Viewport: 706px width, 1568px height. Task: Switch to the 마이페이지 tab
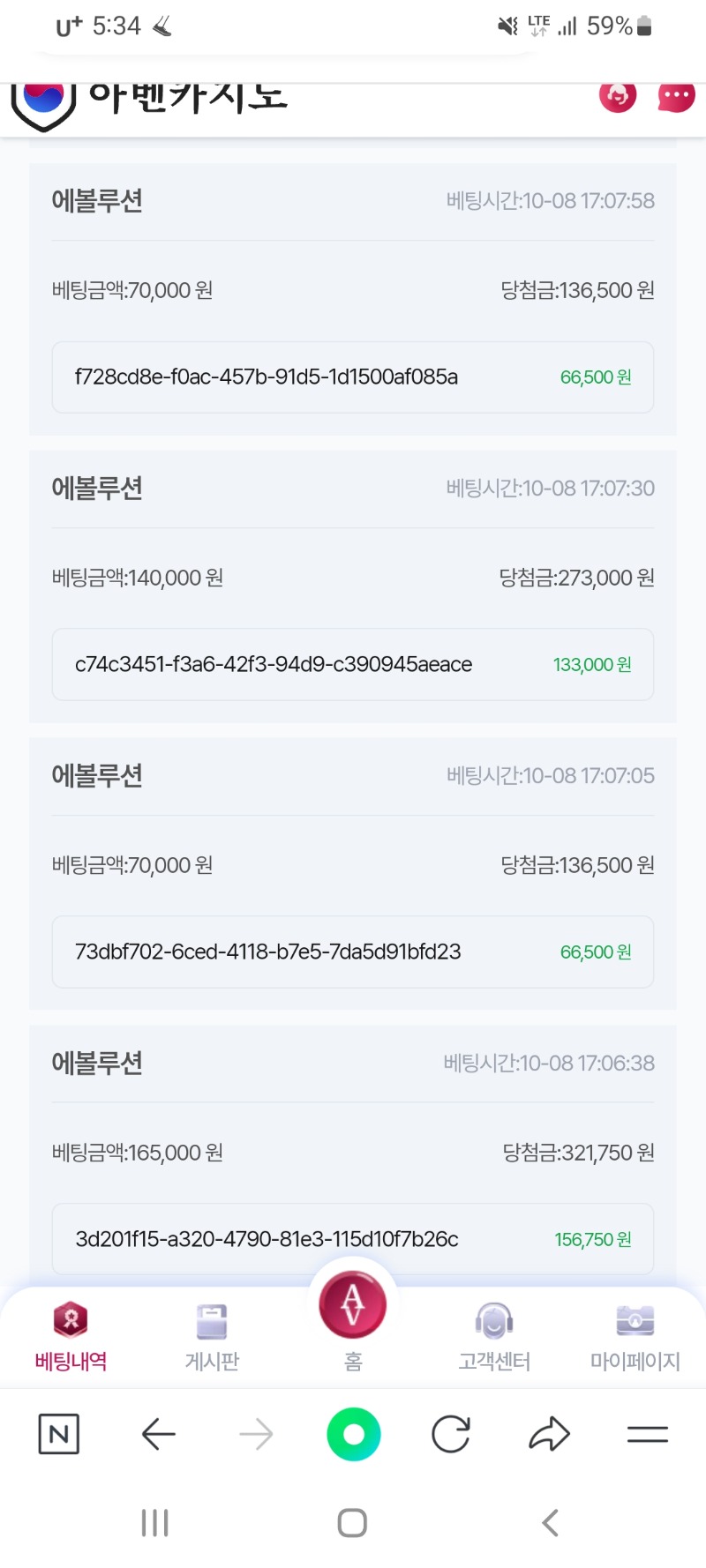pyautogui.click(x=635, y=1338)
